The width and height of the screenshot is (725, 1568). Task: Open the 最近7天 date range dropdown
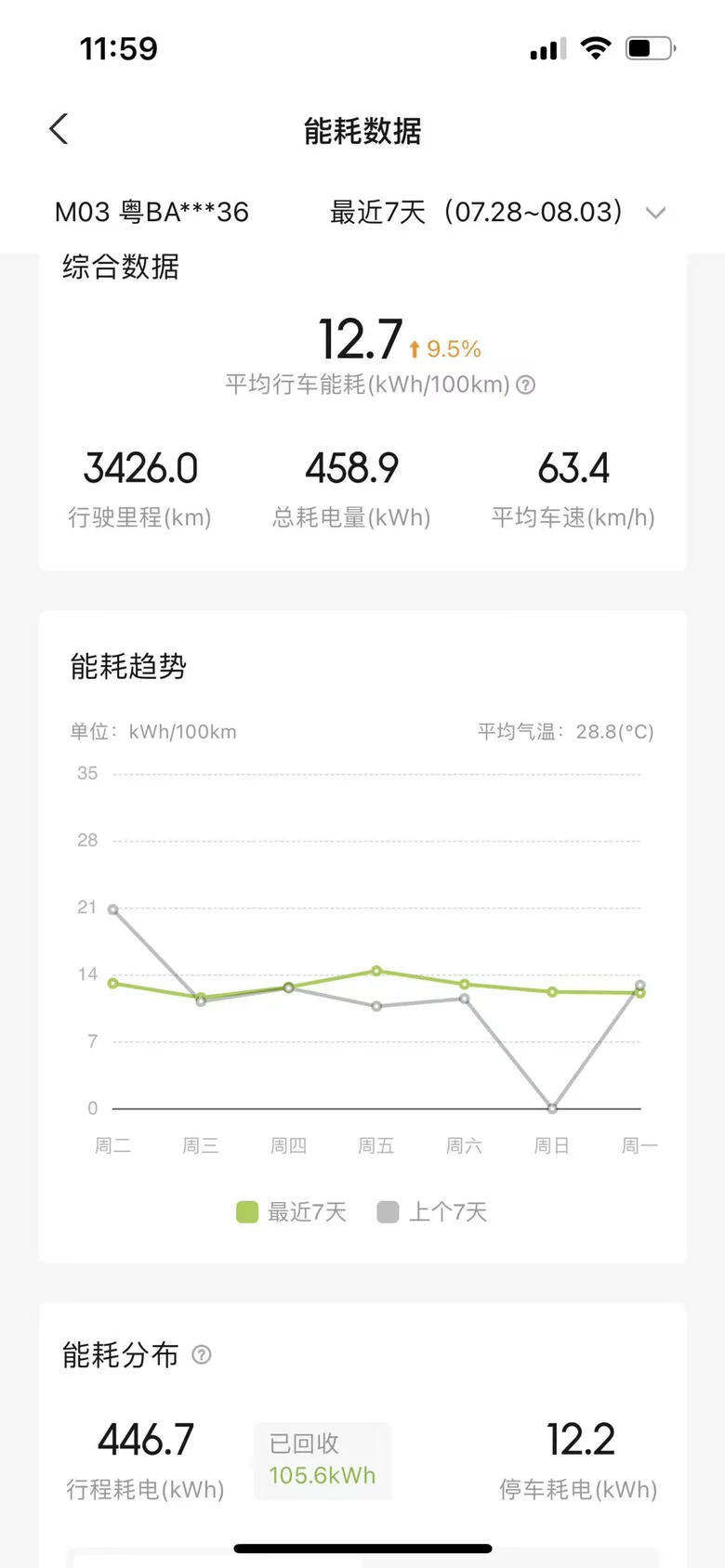(x=498, y=212)
